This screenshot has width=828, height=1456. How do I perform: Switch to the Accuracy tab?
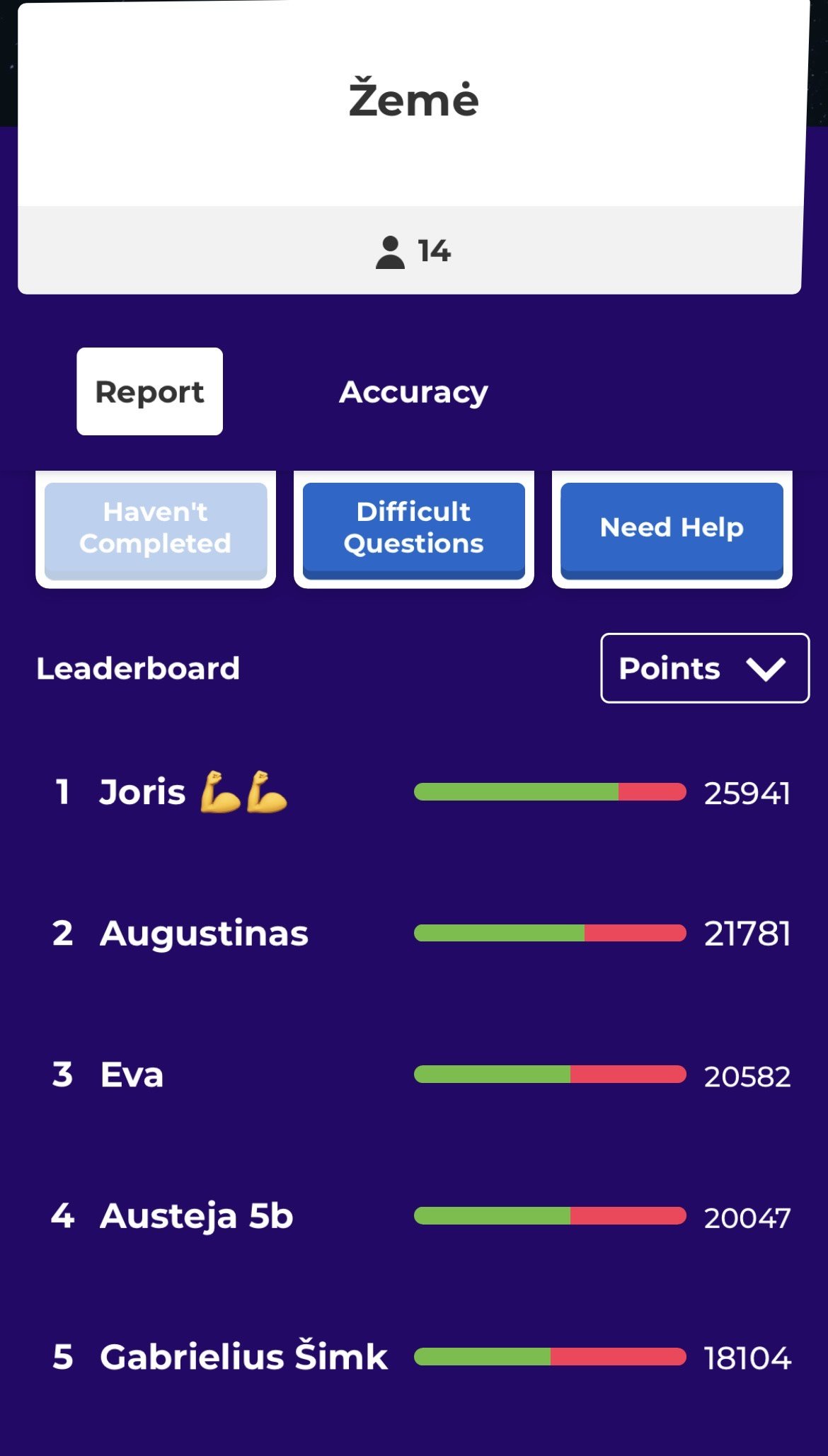(x=413, y=391)
